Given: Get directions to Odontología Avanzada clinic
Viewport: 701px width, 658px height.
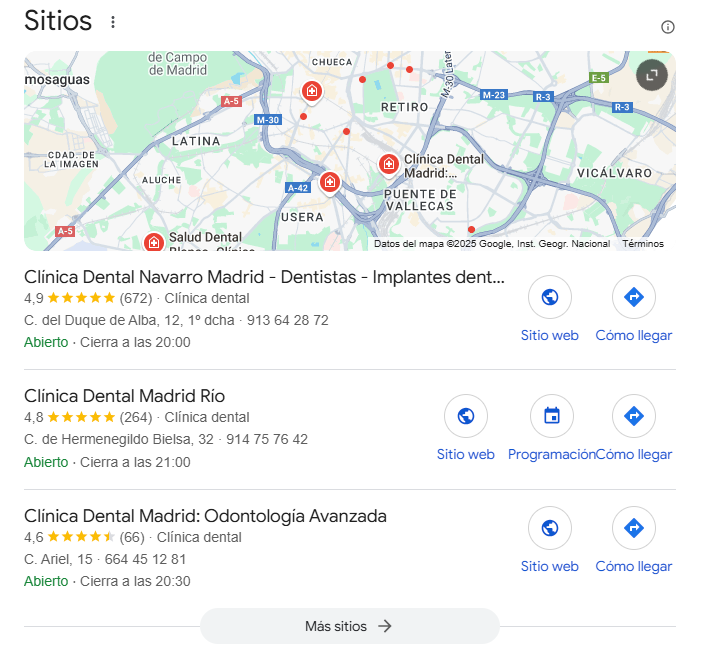Looking at the screenshot, I should [x=633, y=528].
